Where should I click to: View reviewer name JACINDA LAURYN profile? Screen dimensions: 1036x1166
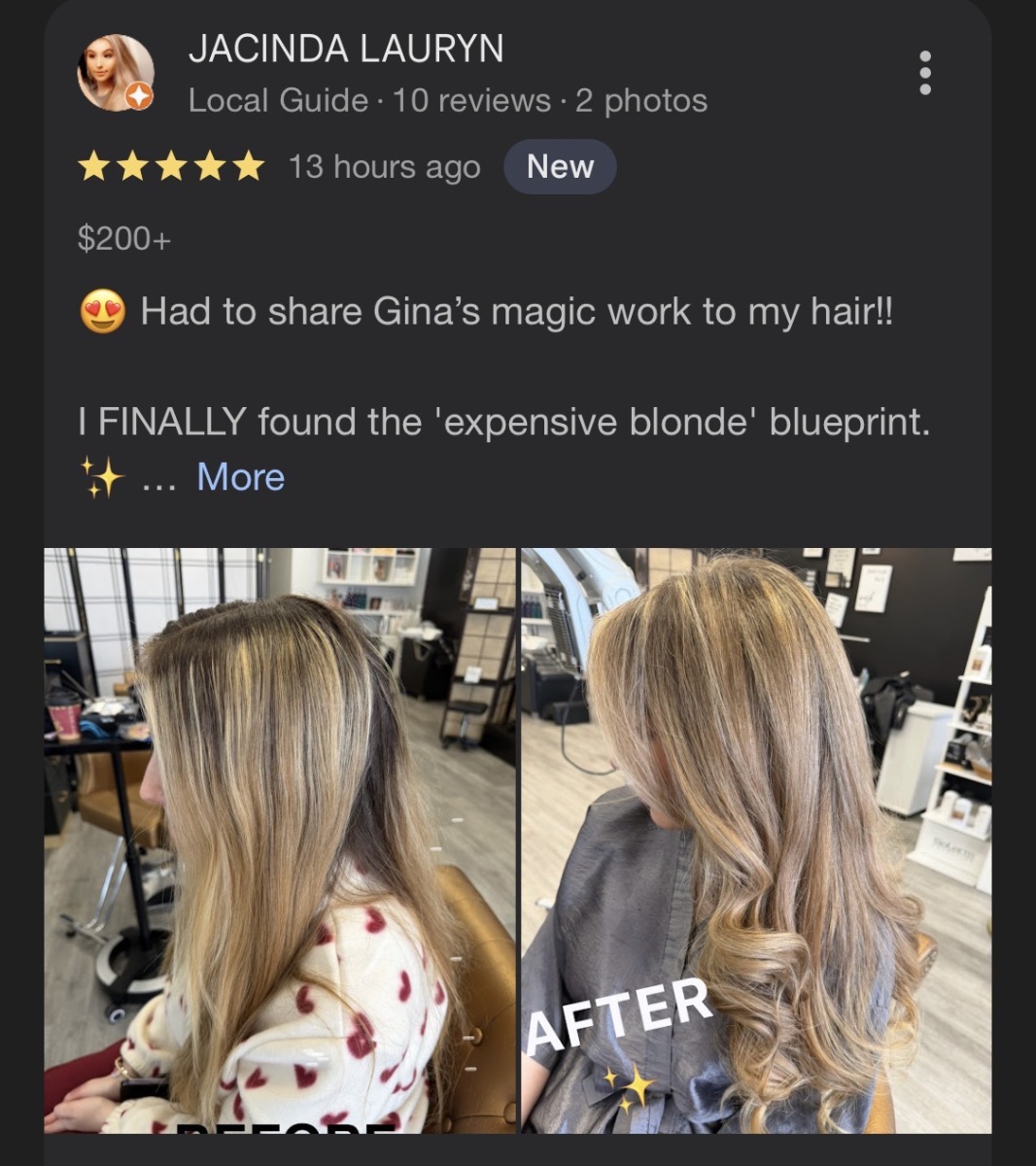[346, 49]
